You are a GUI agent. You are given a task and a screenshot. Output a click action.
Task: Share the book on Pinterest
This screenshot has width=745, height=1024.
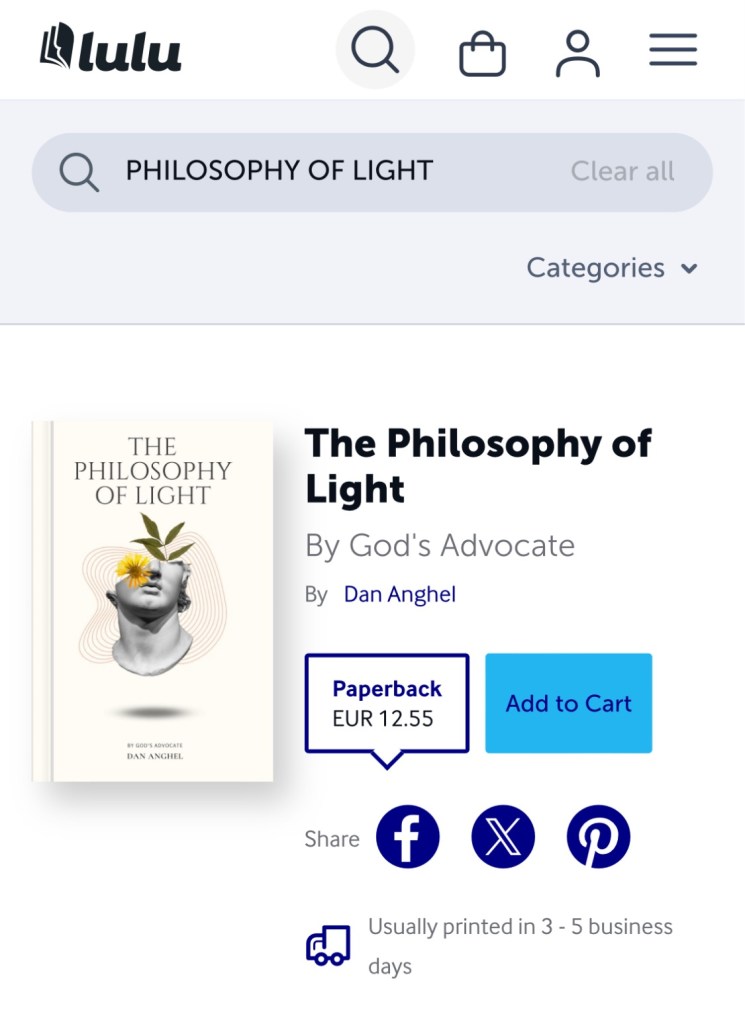pos(598,836)
